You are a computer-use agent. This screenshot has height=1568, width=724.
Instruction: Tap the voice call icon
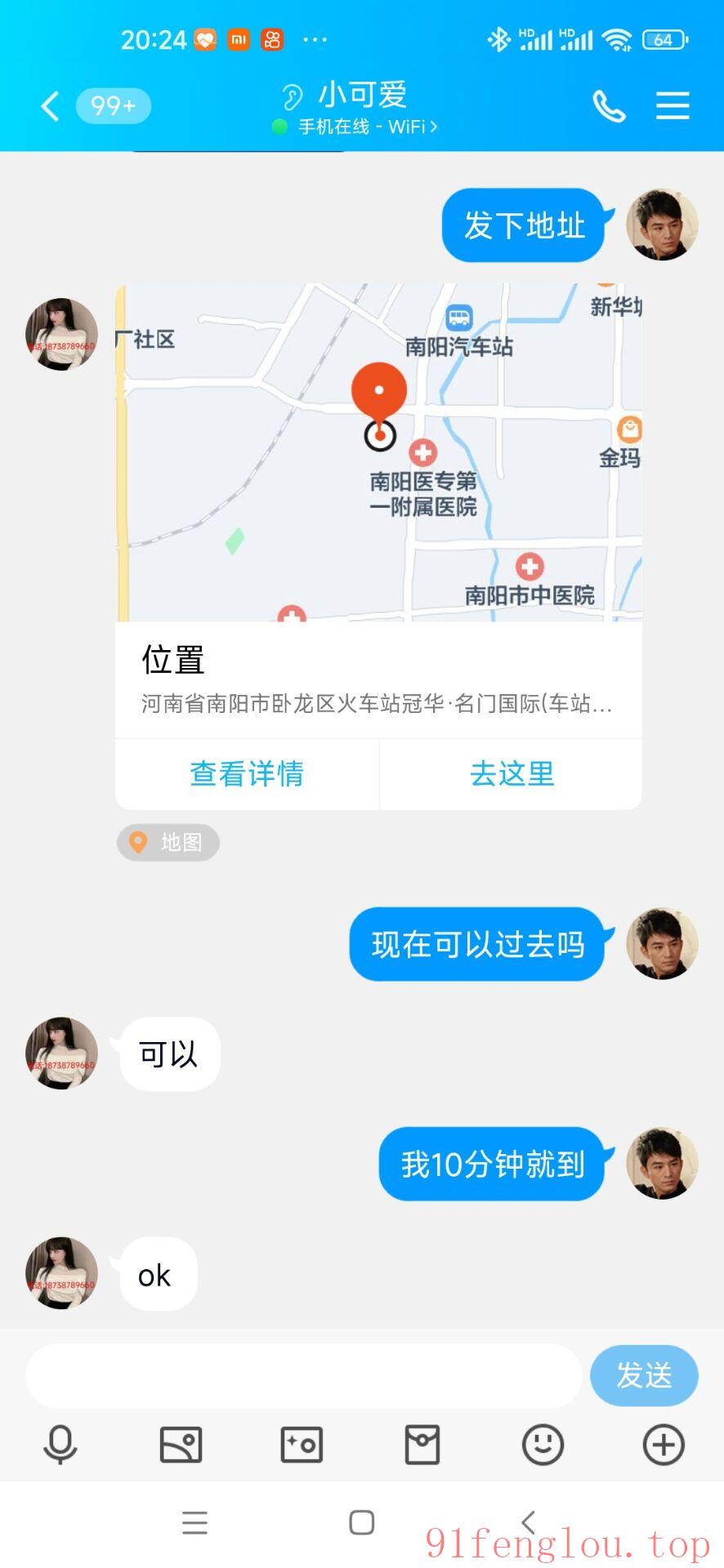[x=608, y=106]
